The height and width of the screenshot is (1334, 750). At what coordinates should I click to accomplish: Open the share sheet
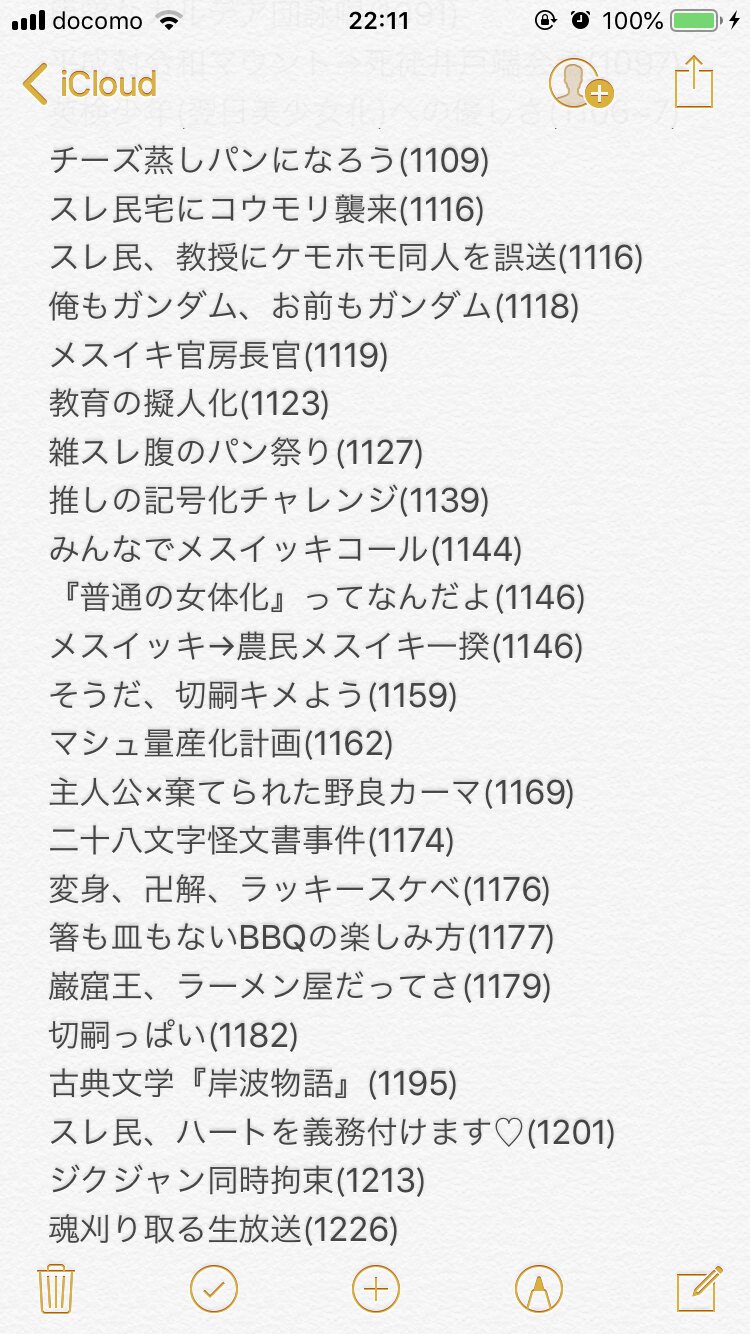[x=693, y=82]
